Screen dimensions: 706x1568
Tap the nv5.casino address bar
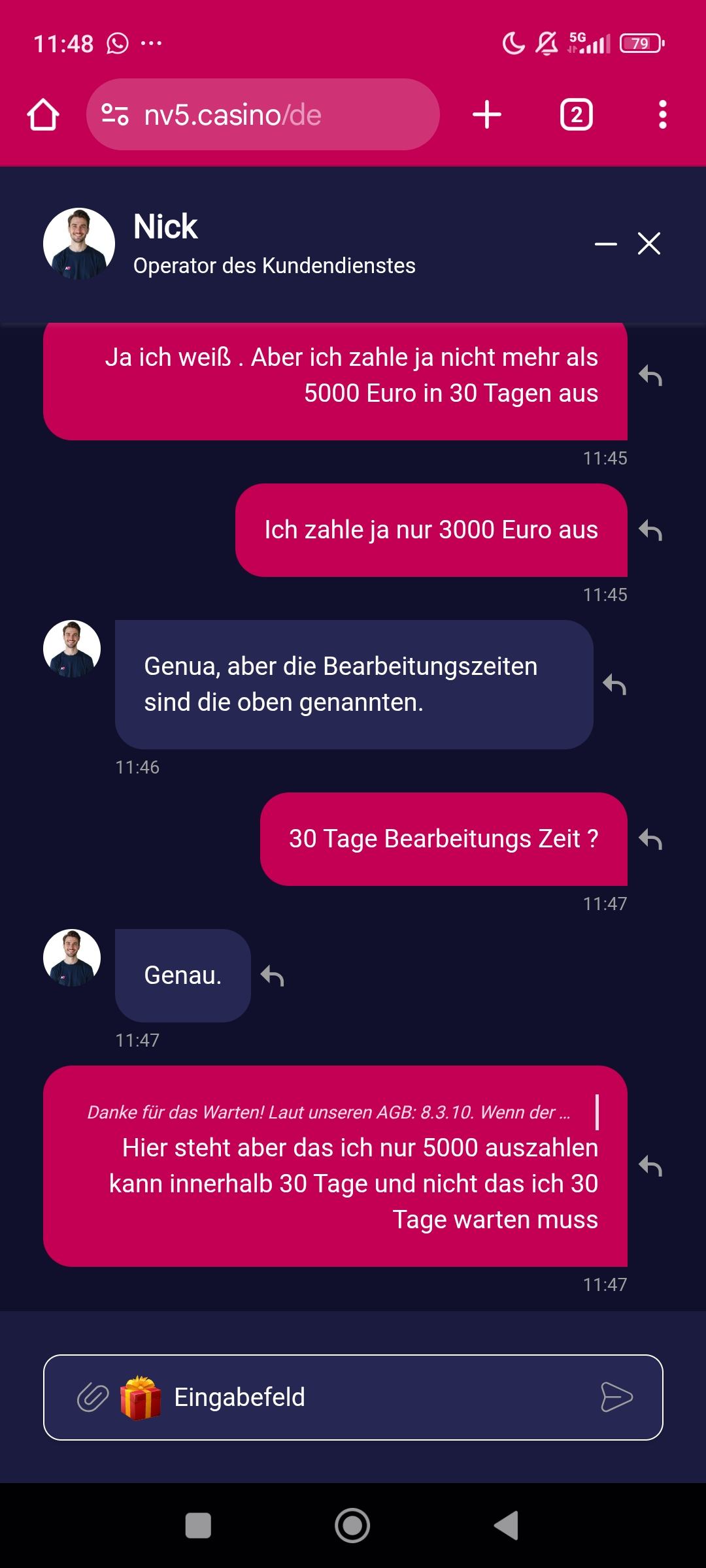pyautogui.click(x=261, y=115)
